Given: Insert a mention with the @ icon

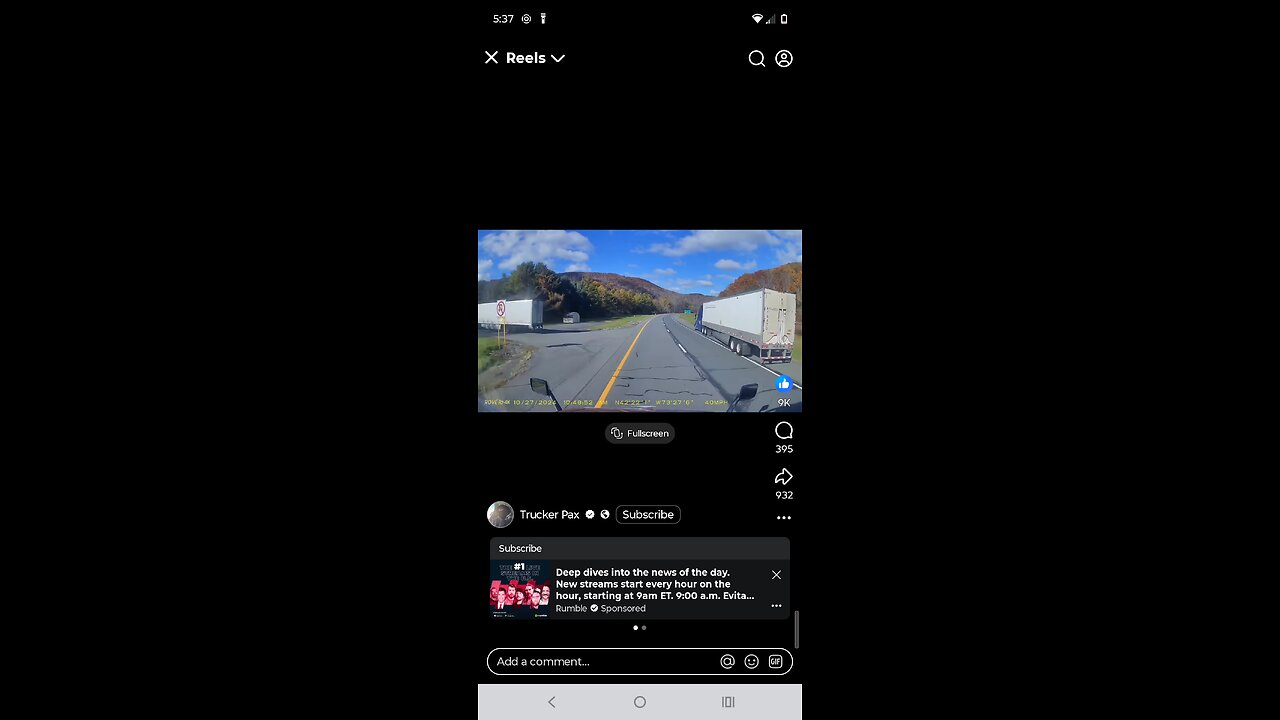Looking at the screenshot, I should (727, 661).
